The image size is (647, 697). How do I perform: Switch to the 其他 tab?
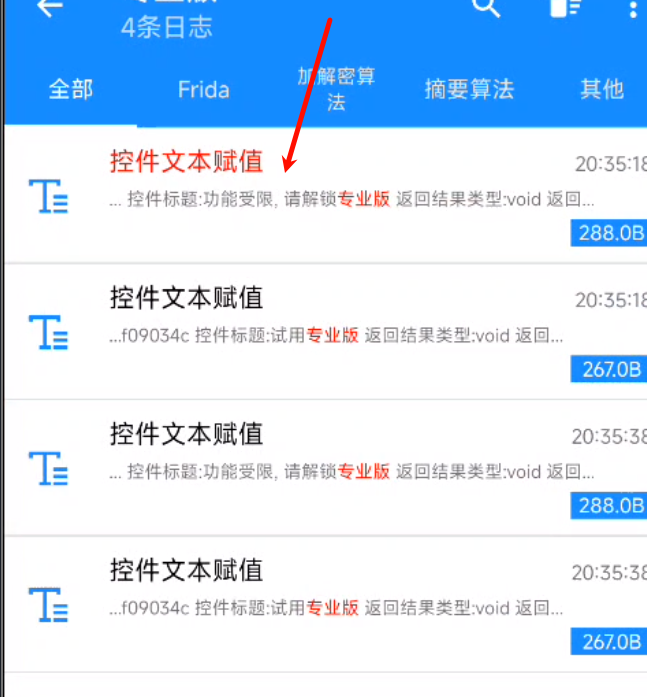point(602,89)
